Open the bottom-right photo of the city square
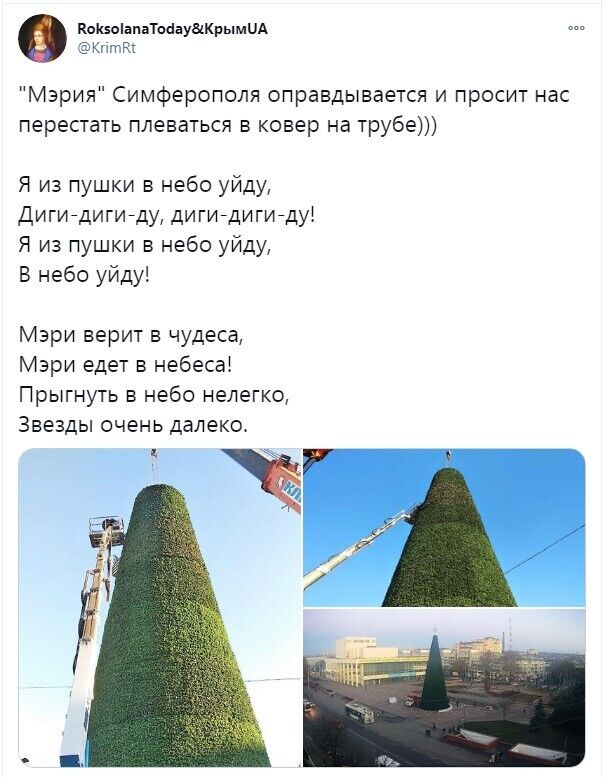This screenshot has width=603, height=777. click(x=444, y=687)
